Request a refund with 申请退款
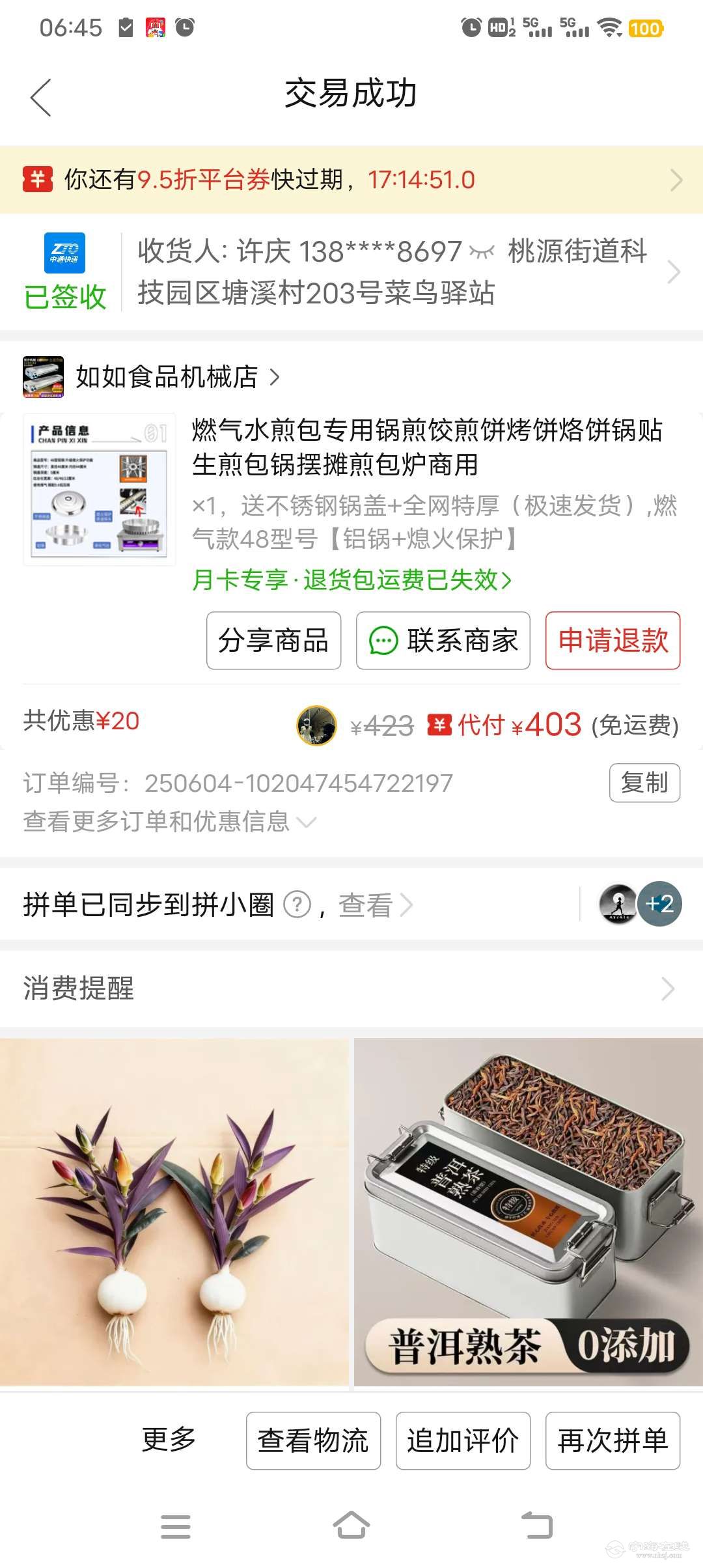The width and height of the screenshot is (703, 1568). tap(613, 641)
